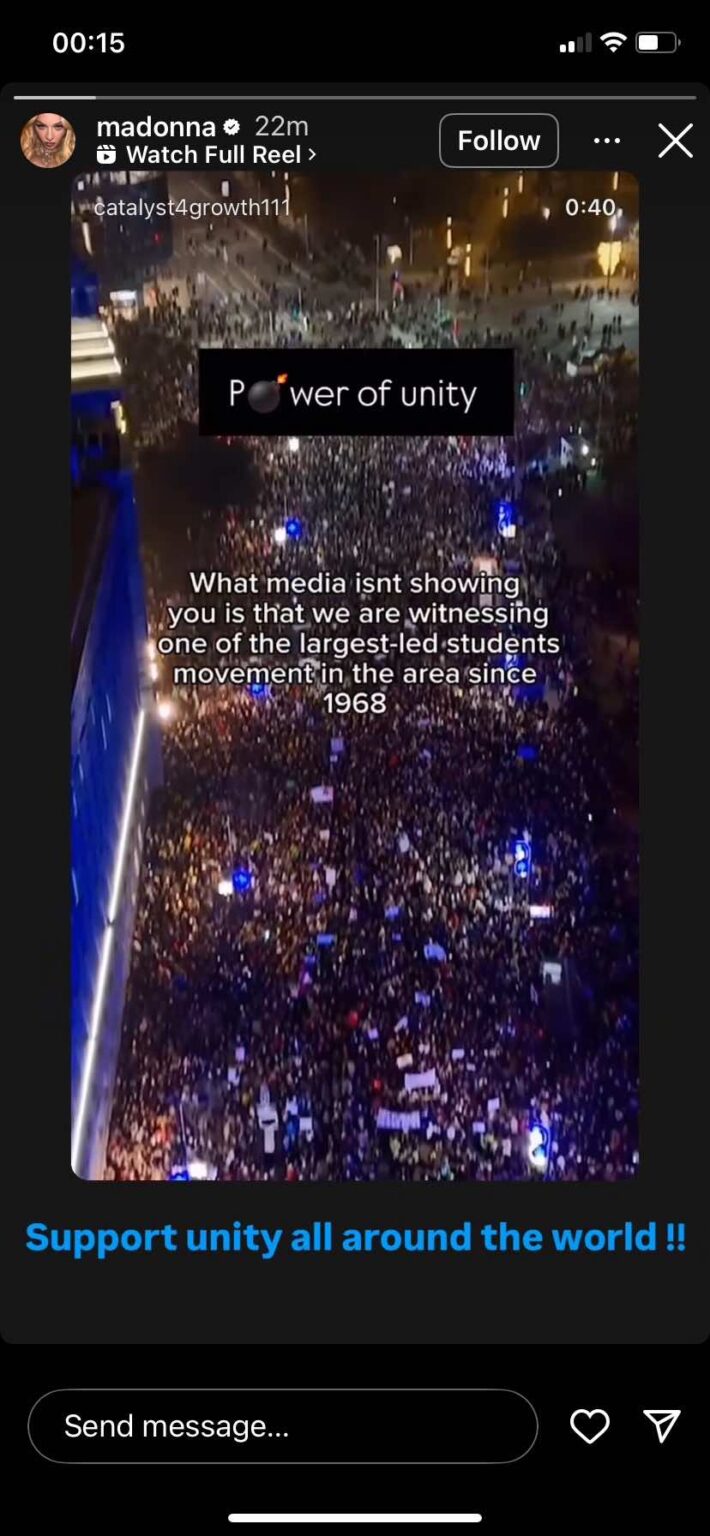Tap the Send message field
710x1536 pixels.
(x=282, y=1426)
